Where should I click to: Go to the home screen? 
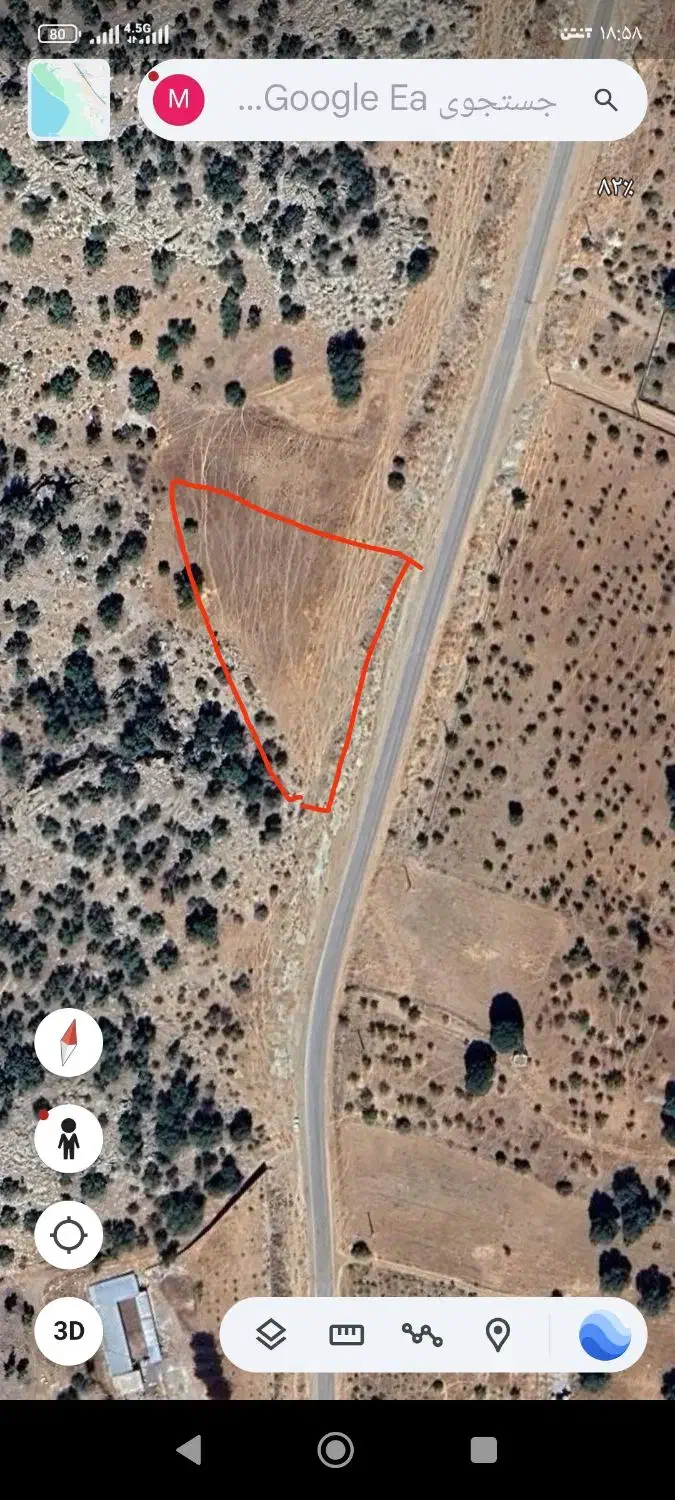point(336,1449)
